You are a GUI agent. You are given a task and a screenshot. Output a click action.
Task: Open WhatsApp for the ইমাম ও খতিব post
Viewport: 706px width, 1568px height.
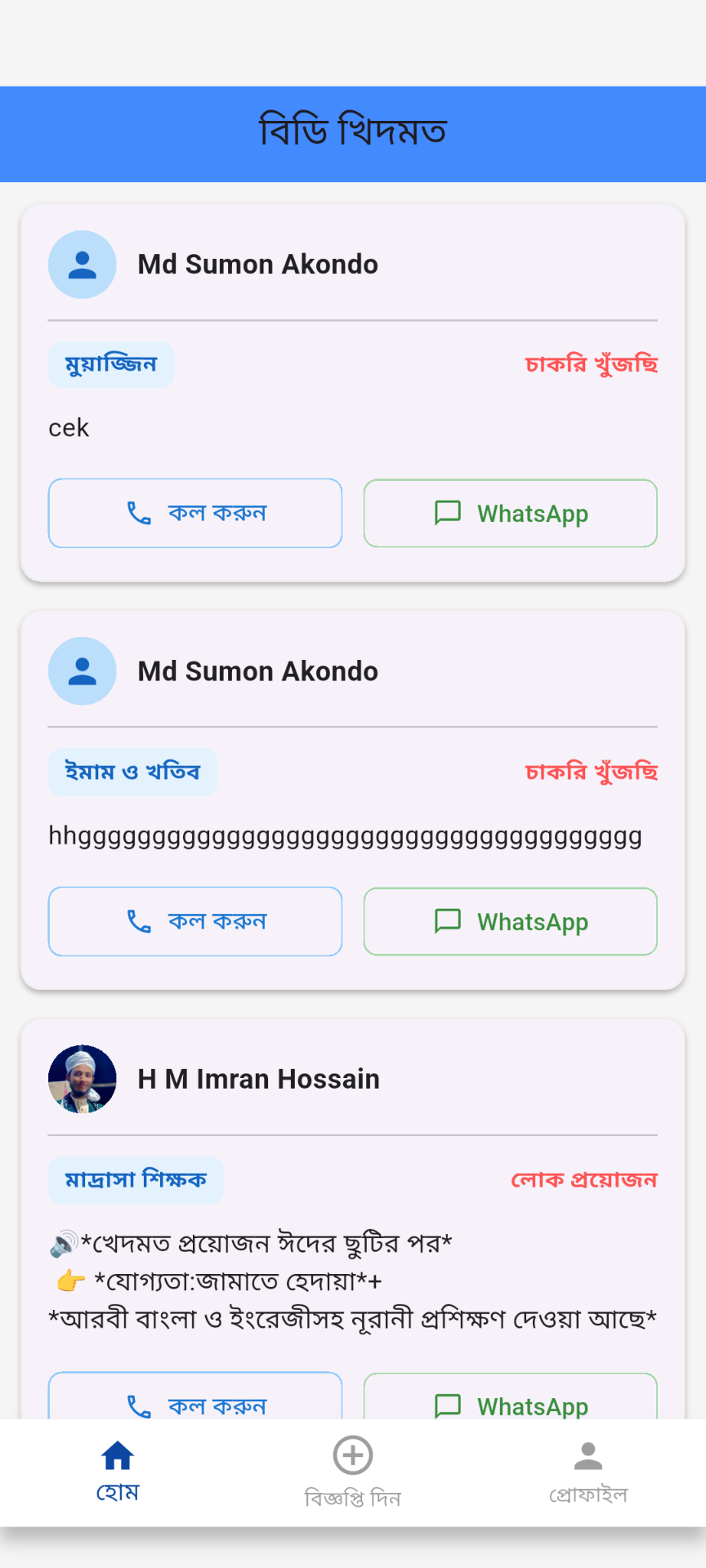(x=510, y=921)
